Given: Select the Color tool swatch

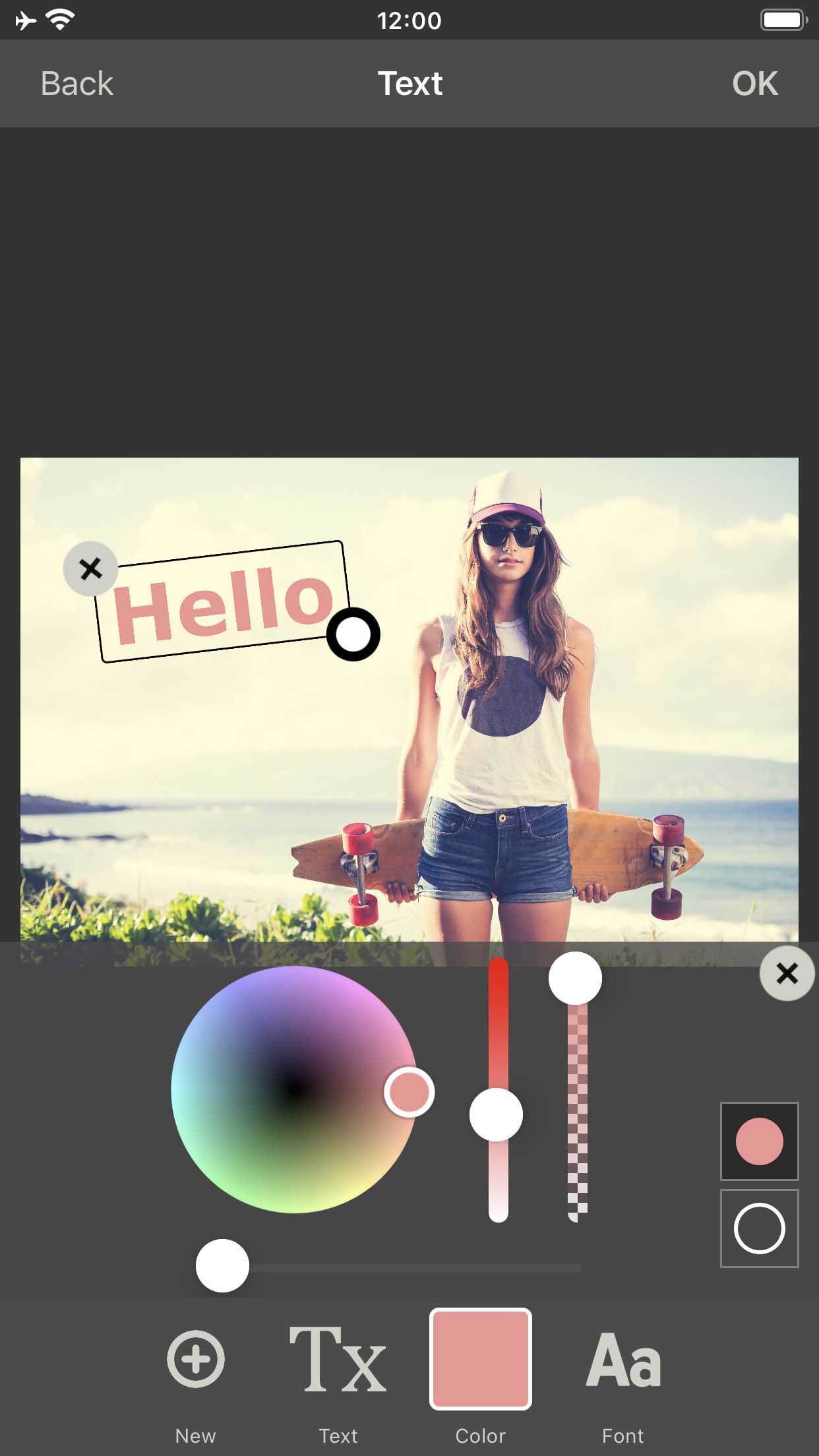Looking at the screenshot, I should (481, 1360).
